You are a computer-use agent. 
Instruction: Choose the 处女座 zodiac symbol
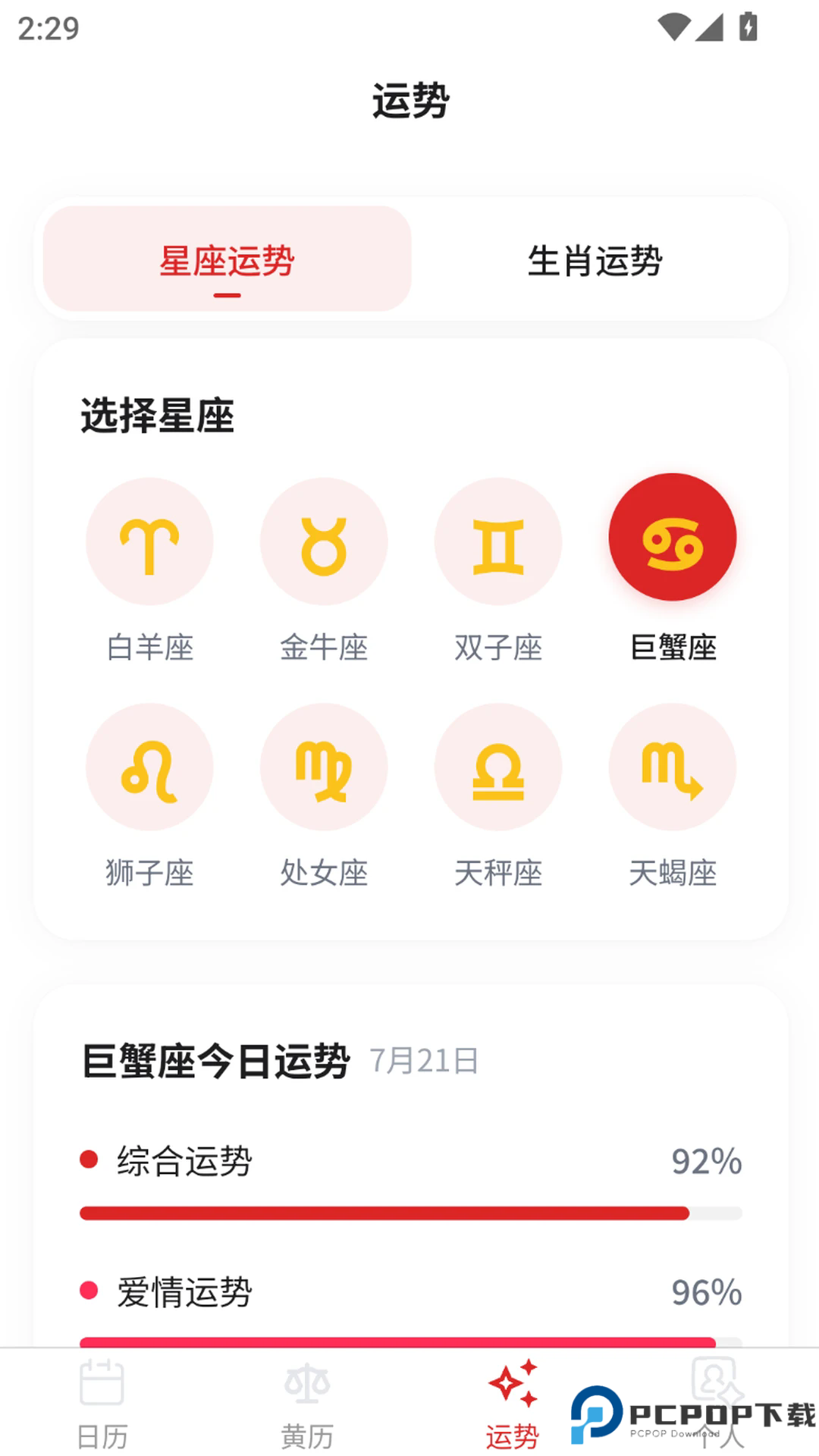pos(323,767)
